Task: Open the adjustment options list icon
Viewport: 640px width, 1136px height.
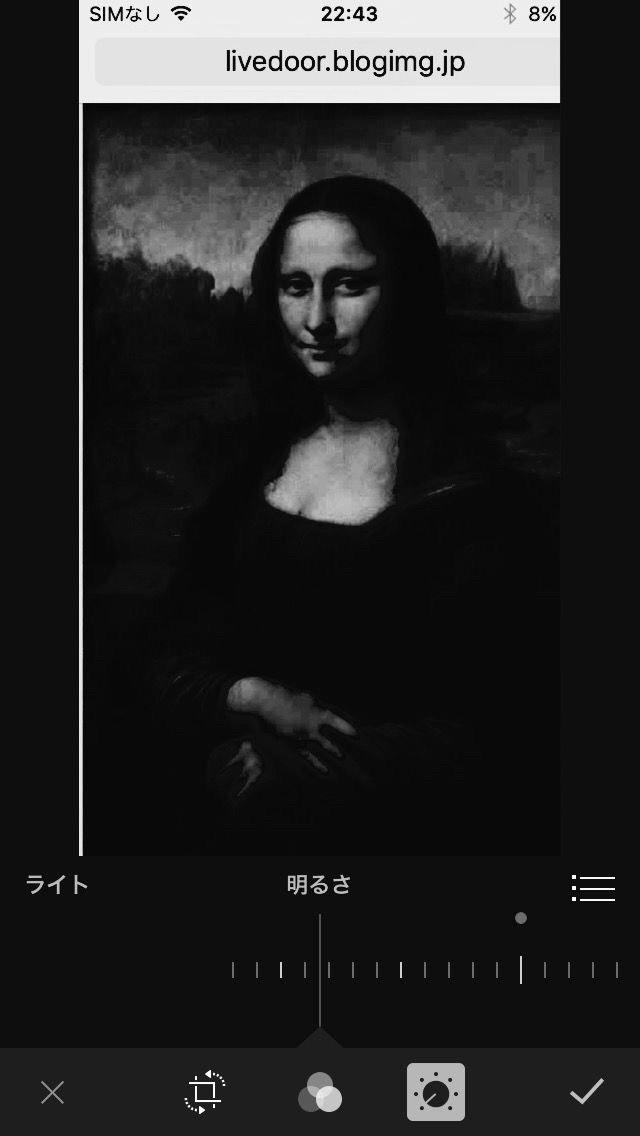Action: pos(593,887)
